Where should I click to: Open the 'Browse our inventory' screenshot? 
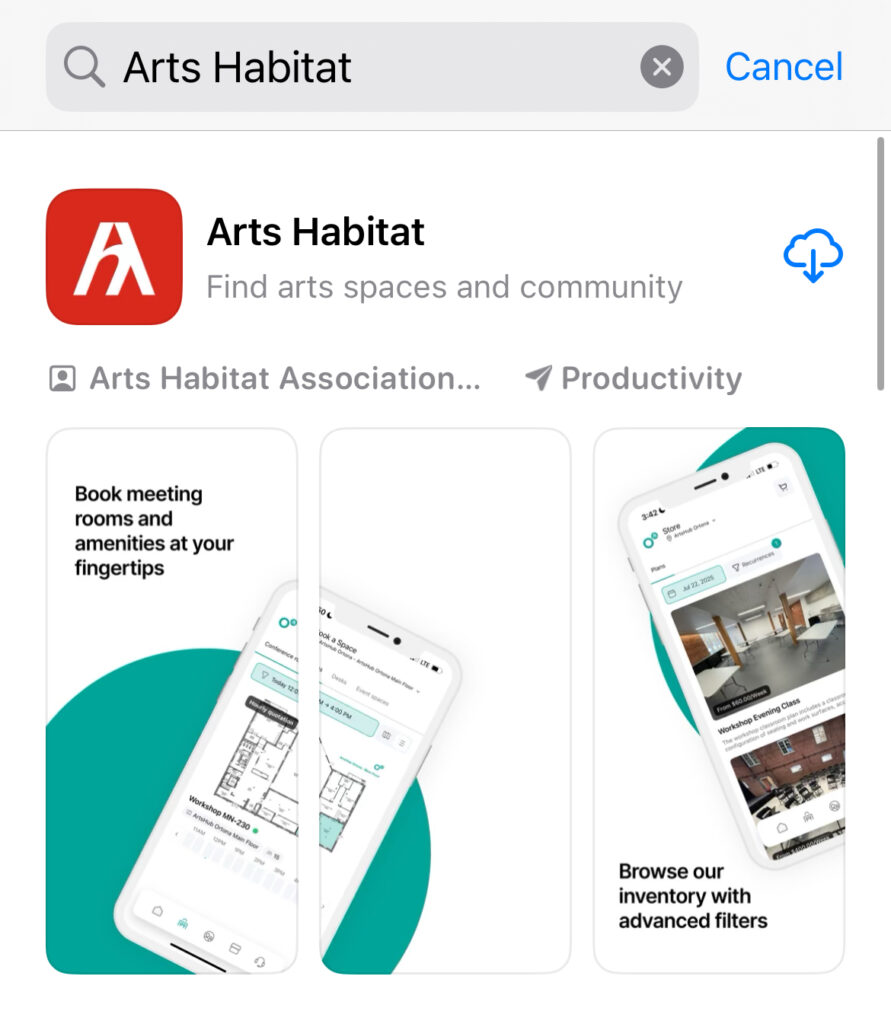point(719,700)
